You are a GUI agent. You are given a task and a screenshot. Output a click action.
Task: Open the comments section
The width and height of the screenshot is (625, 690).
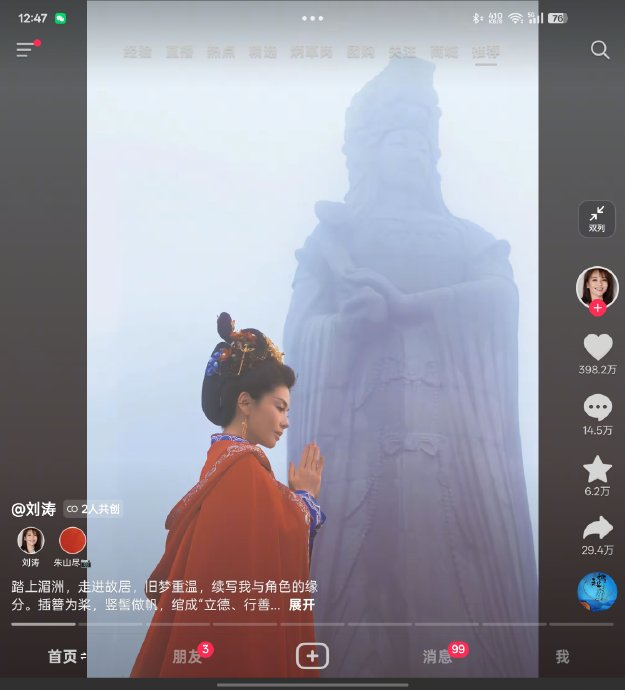tap(597, 408)
